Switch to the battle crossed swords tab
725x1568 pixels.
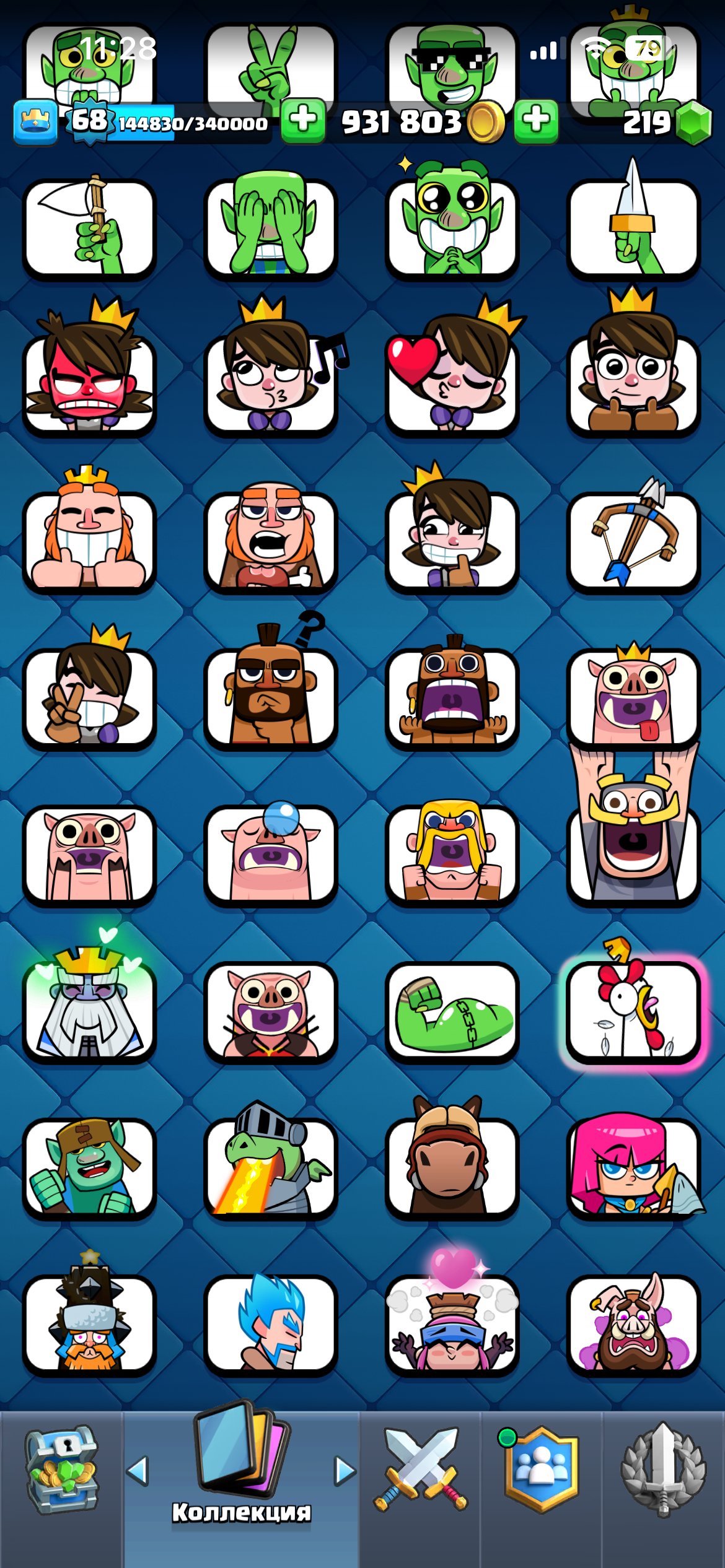421,1469
